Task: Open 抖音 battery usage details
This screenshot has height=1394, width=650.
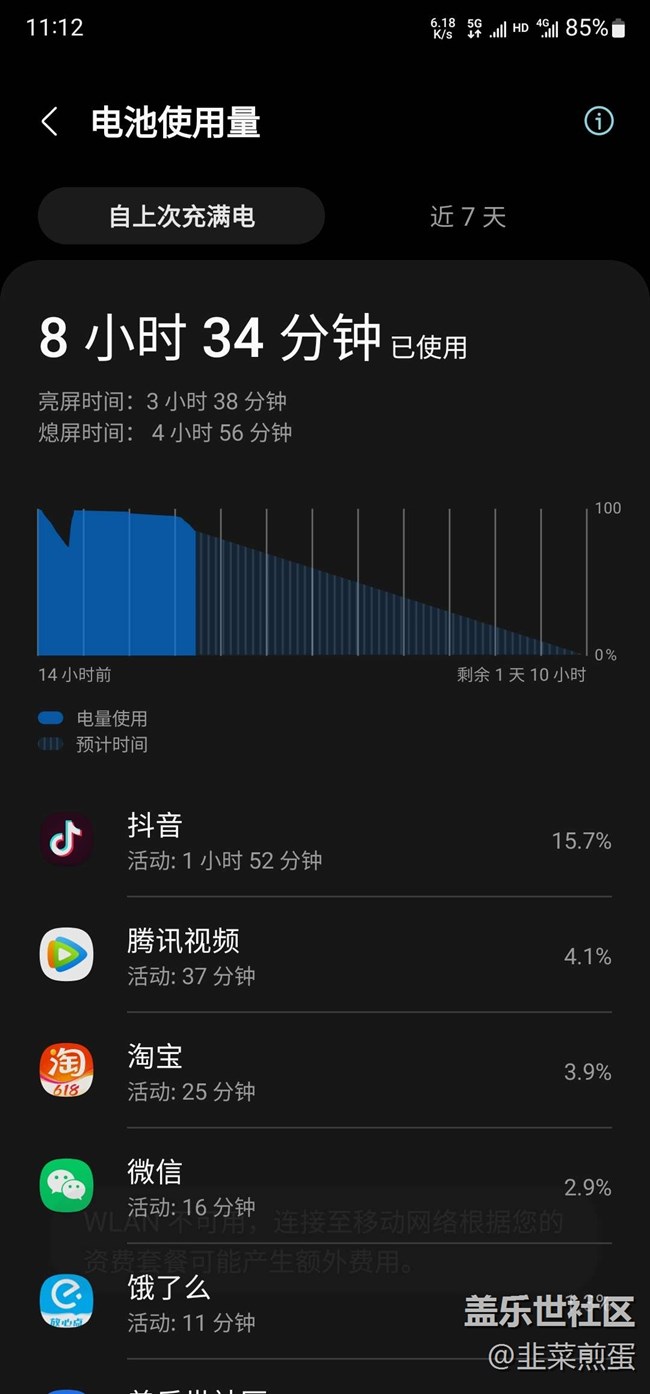Action: click(x=325, y=841)
